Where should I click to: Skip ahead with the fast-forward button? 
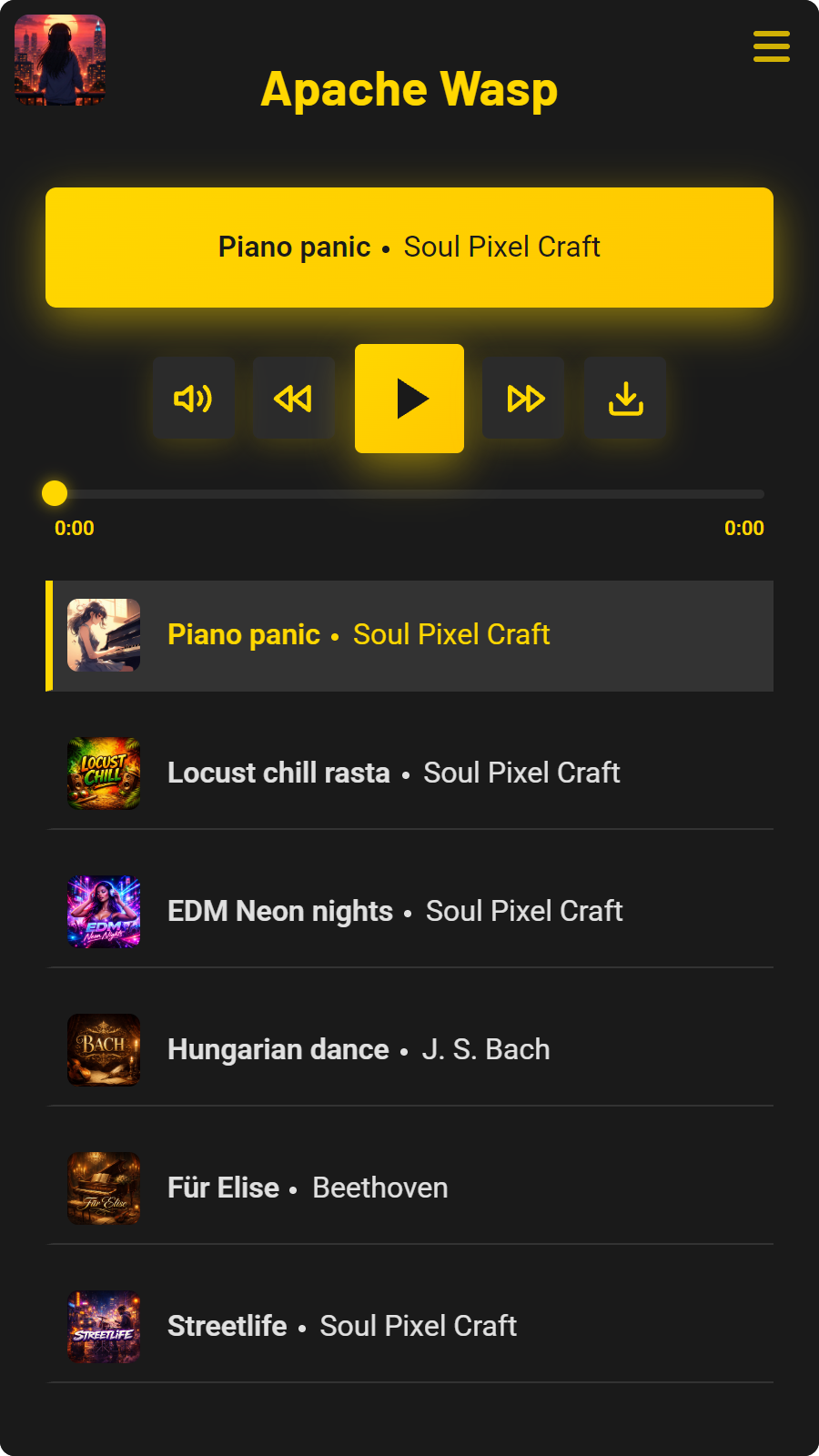[x=524, y=399]
